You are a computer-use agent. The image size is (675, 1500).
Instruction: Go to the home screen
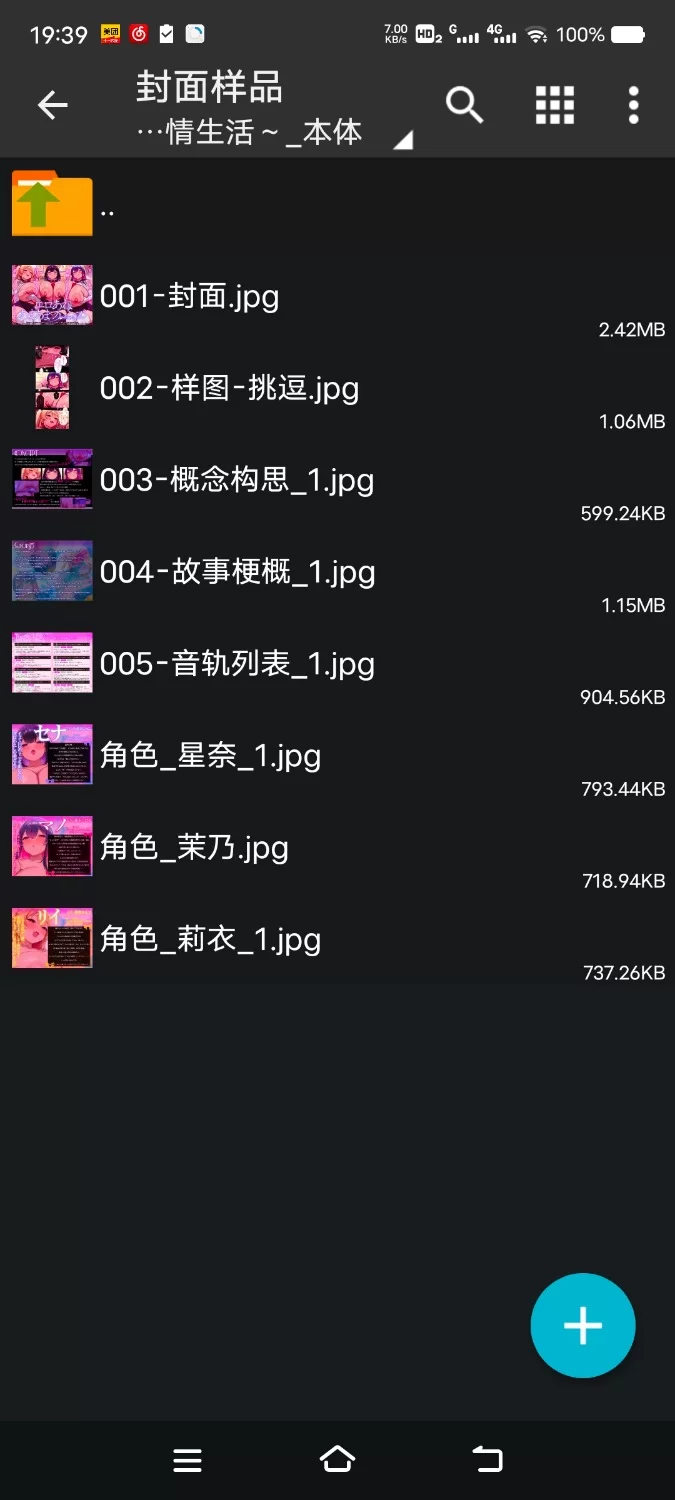[x=337, y=1460]
